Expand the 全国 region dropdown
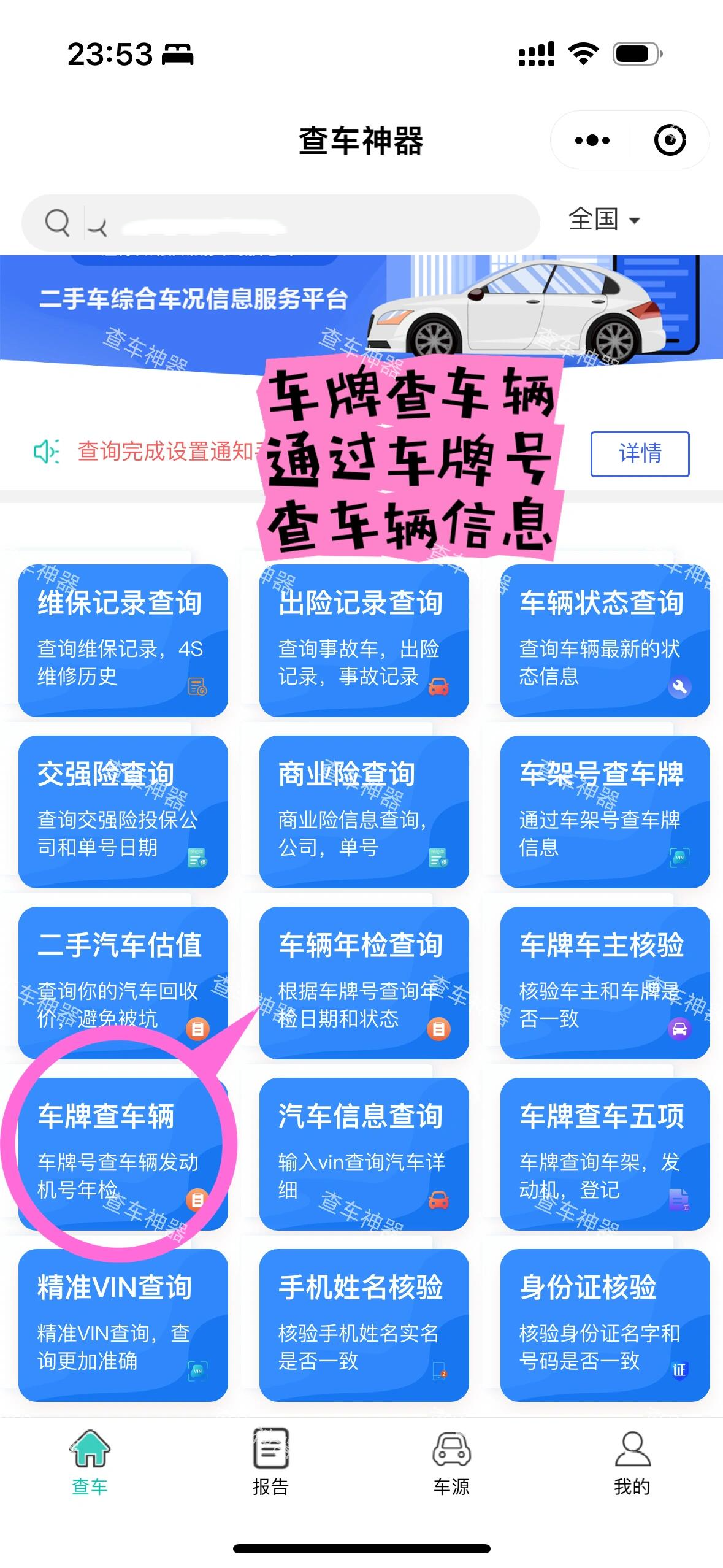 coord(603,221)
